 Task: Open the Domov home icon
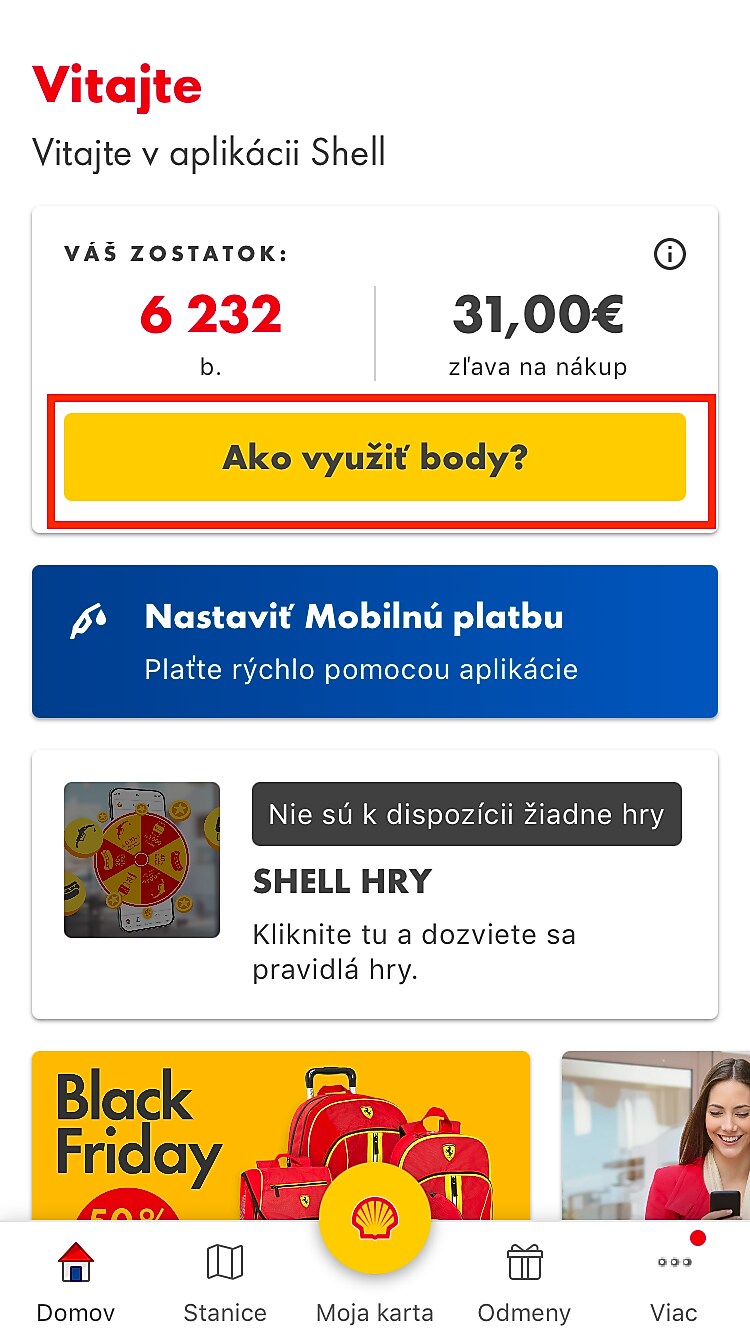[x=75, y=1263]
